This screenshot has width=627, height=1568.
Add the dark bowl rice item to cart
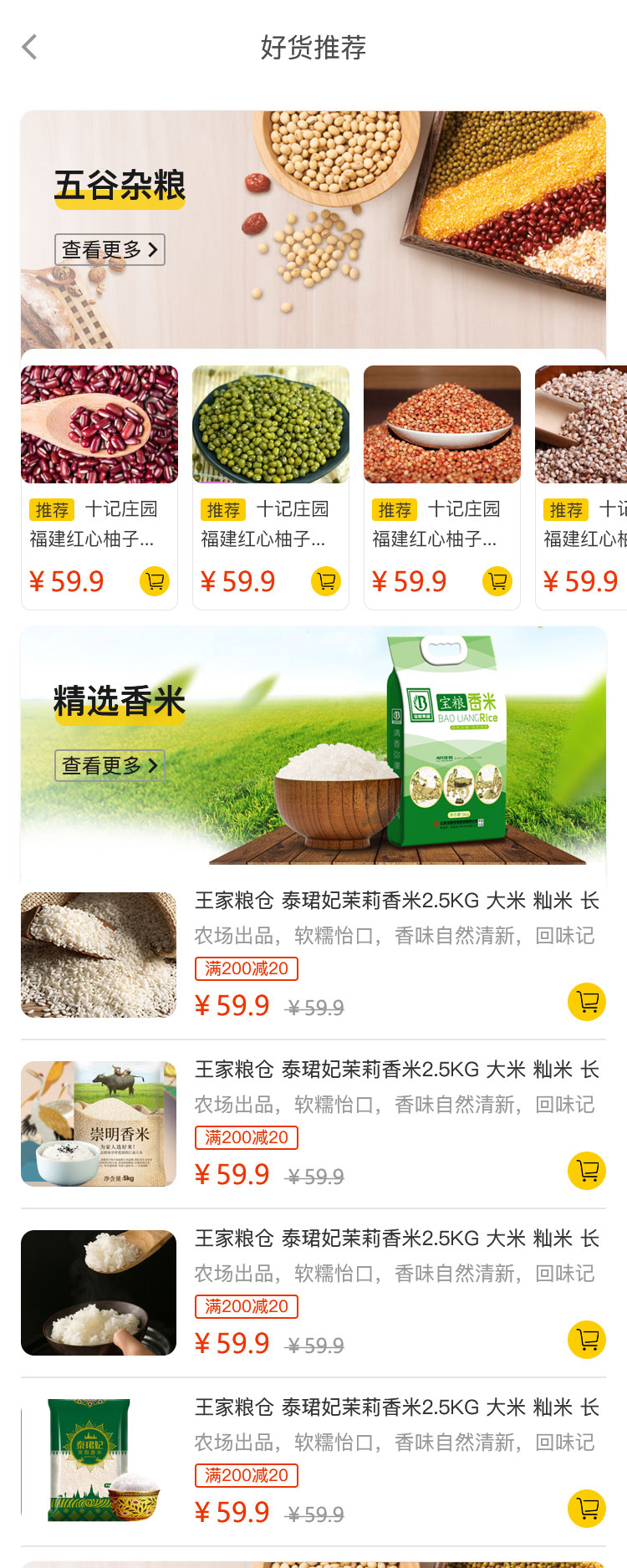[587, 1340]
